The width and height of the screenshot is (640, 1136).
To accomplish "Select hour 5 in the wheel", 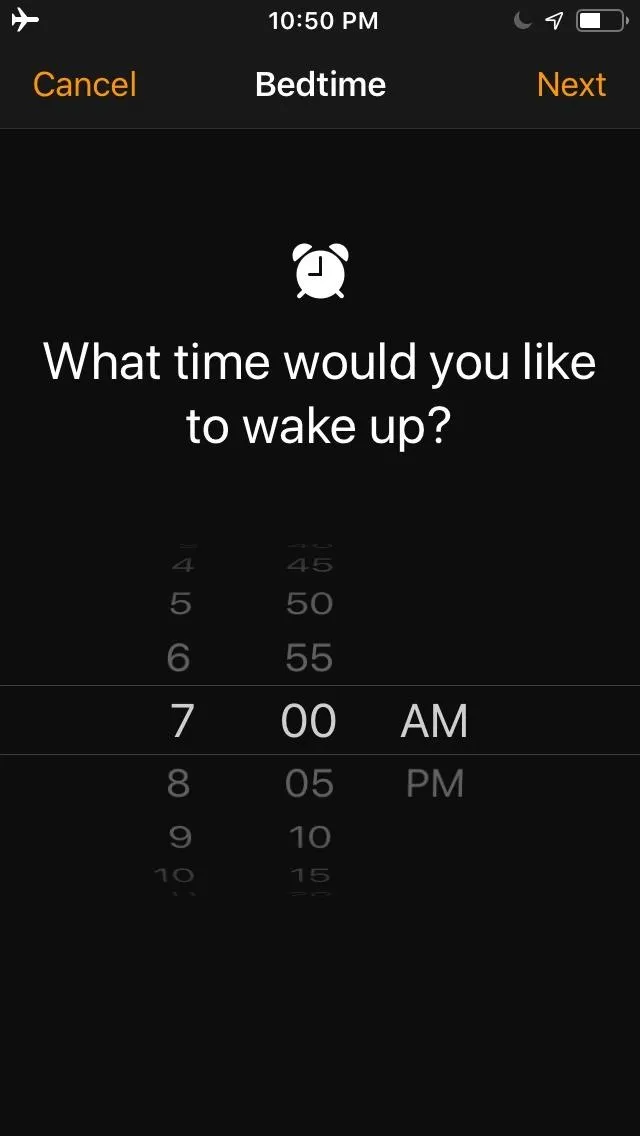I will [180, 603].
